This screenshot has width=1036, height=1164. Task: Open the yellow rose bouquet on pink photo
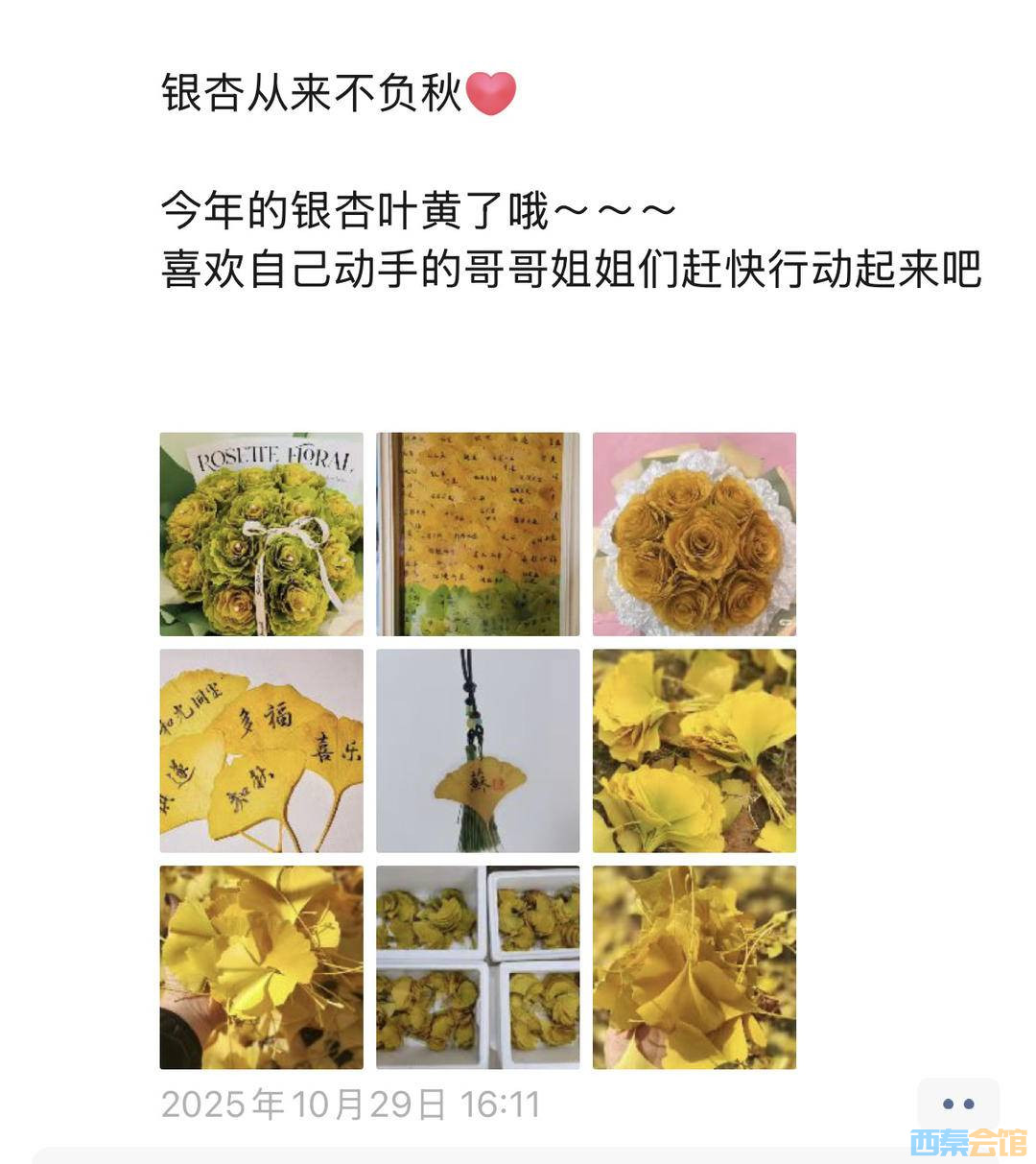click(x=694, y=534)
